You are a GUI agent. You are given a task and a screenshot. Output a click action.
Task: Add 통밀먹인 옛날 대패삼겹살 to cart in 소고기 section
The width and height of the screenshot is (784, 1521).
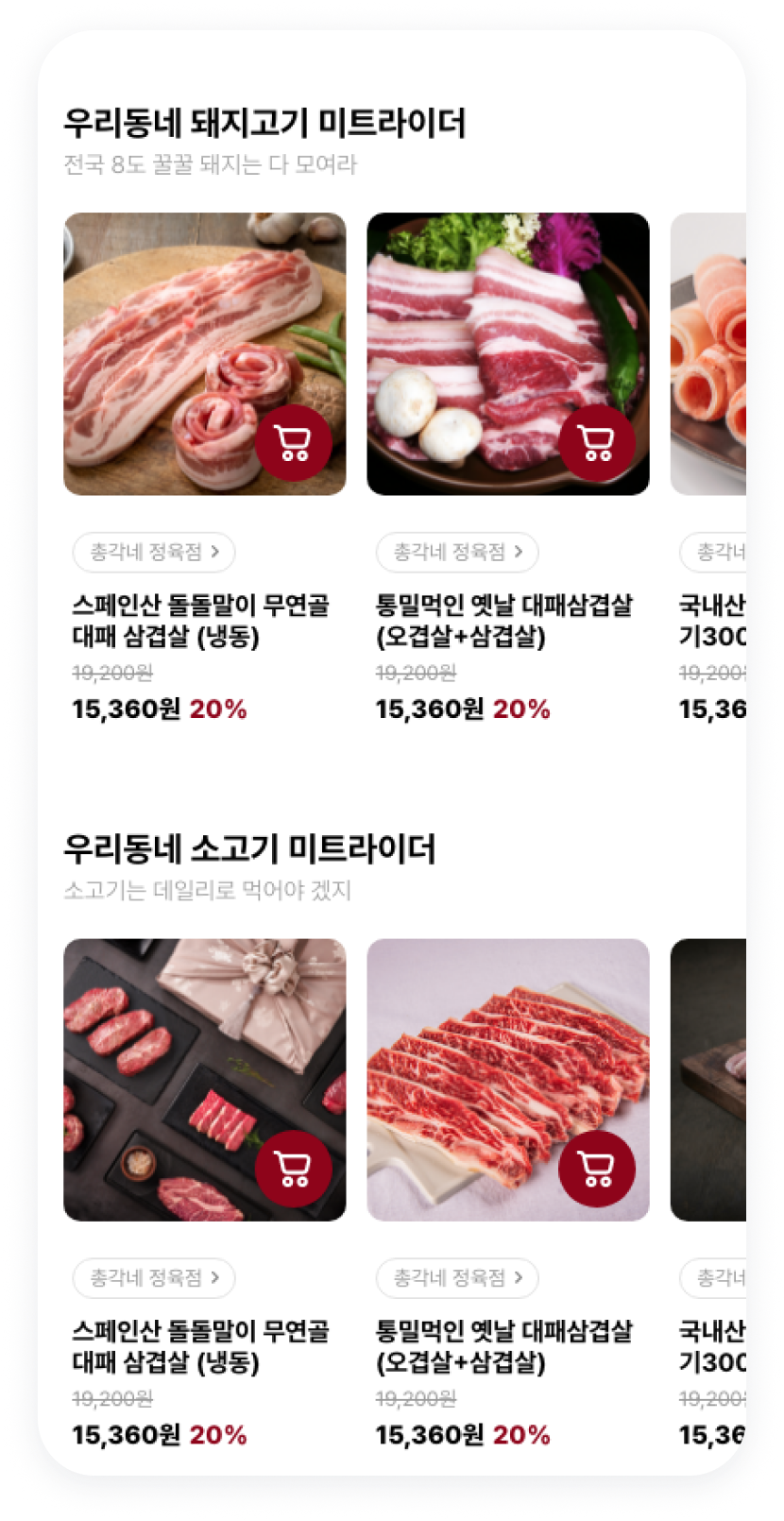click(x=596, y=1169)
